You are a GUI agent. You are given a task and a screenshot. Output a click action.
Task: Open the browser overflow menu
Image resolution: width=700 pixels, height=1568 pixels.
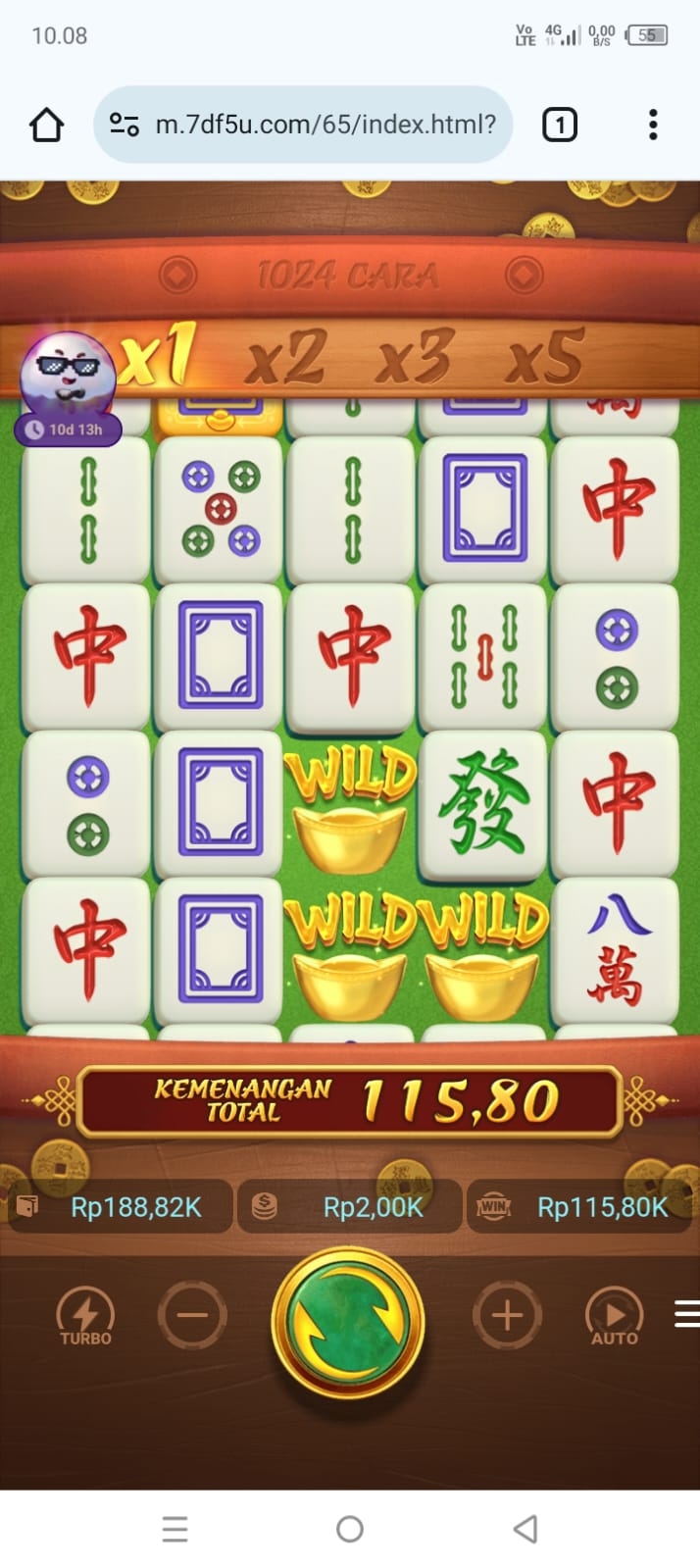653,125
